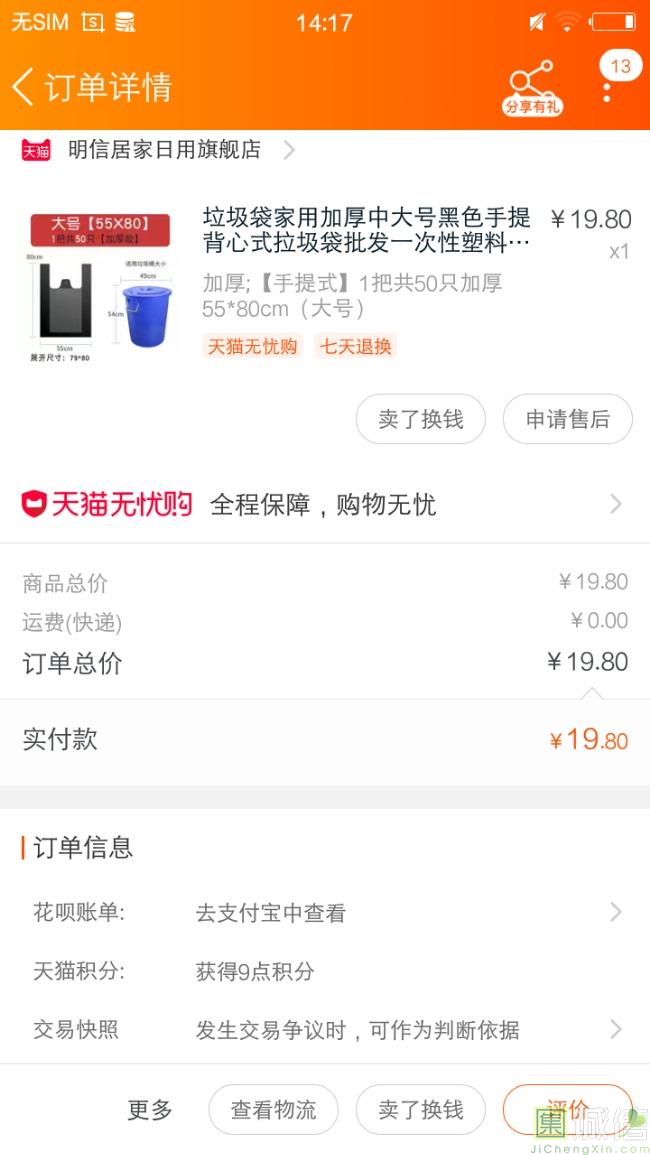Image resolution: width=650 pixels, height=1155 pixels.
Task: Open the 天猫无忧购 guarantee details
Action: 325,505
